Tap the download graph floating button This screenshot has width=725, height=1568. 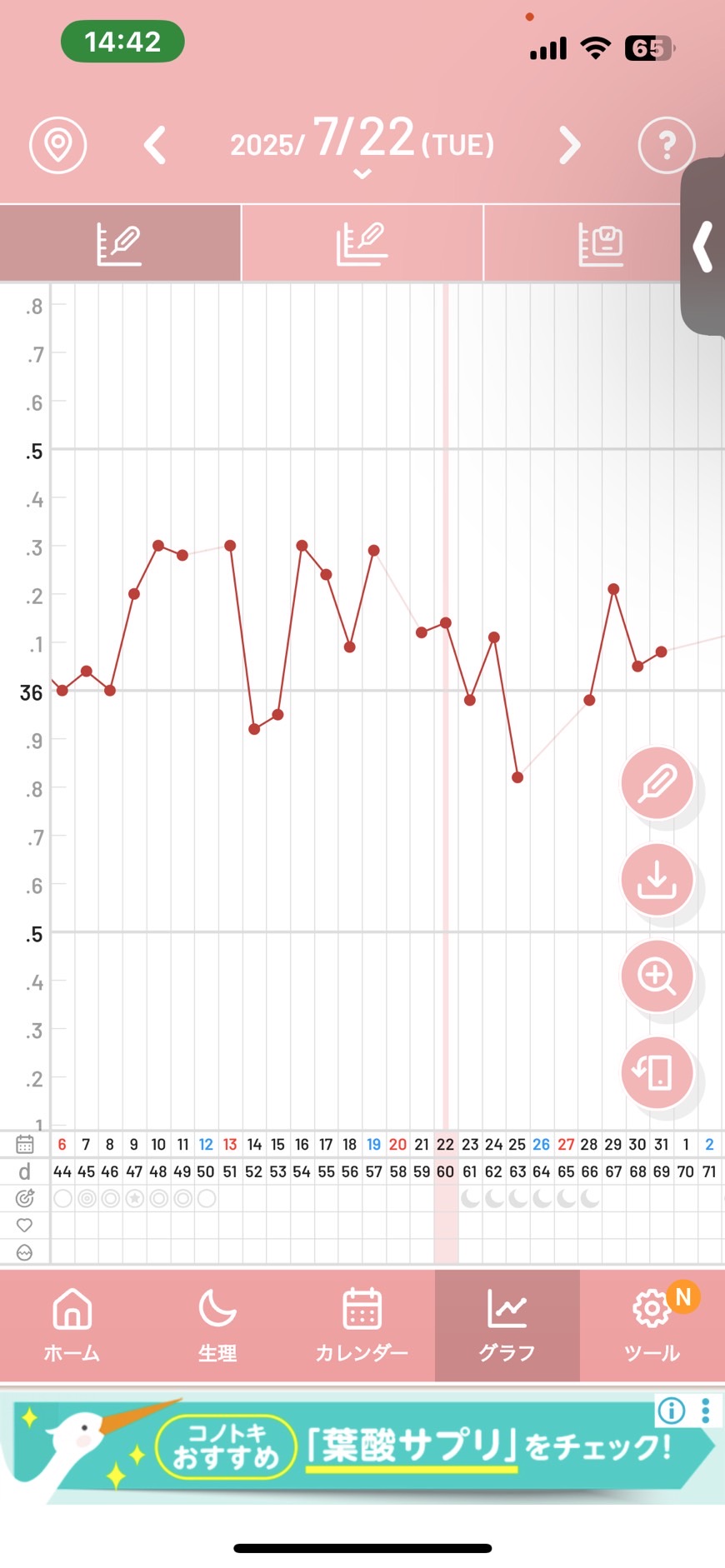coord(657,879)
